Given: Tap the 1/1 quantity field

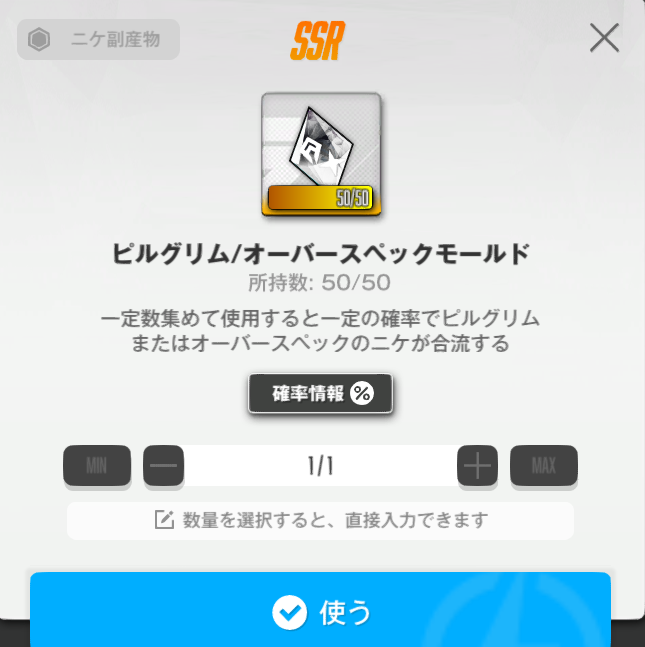Looking at the screenshot, I should click(x=320, y=466).
